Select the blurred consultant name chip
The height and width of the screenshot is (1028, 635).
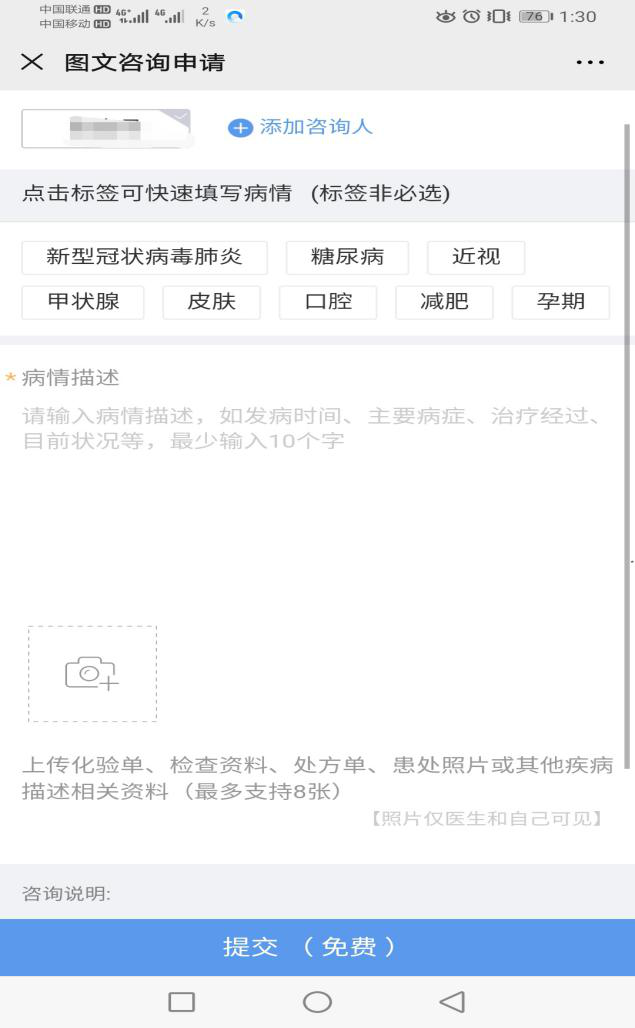click(105, 128)
